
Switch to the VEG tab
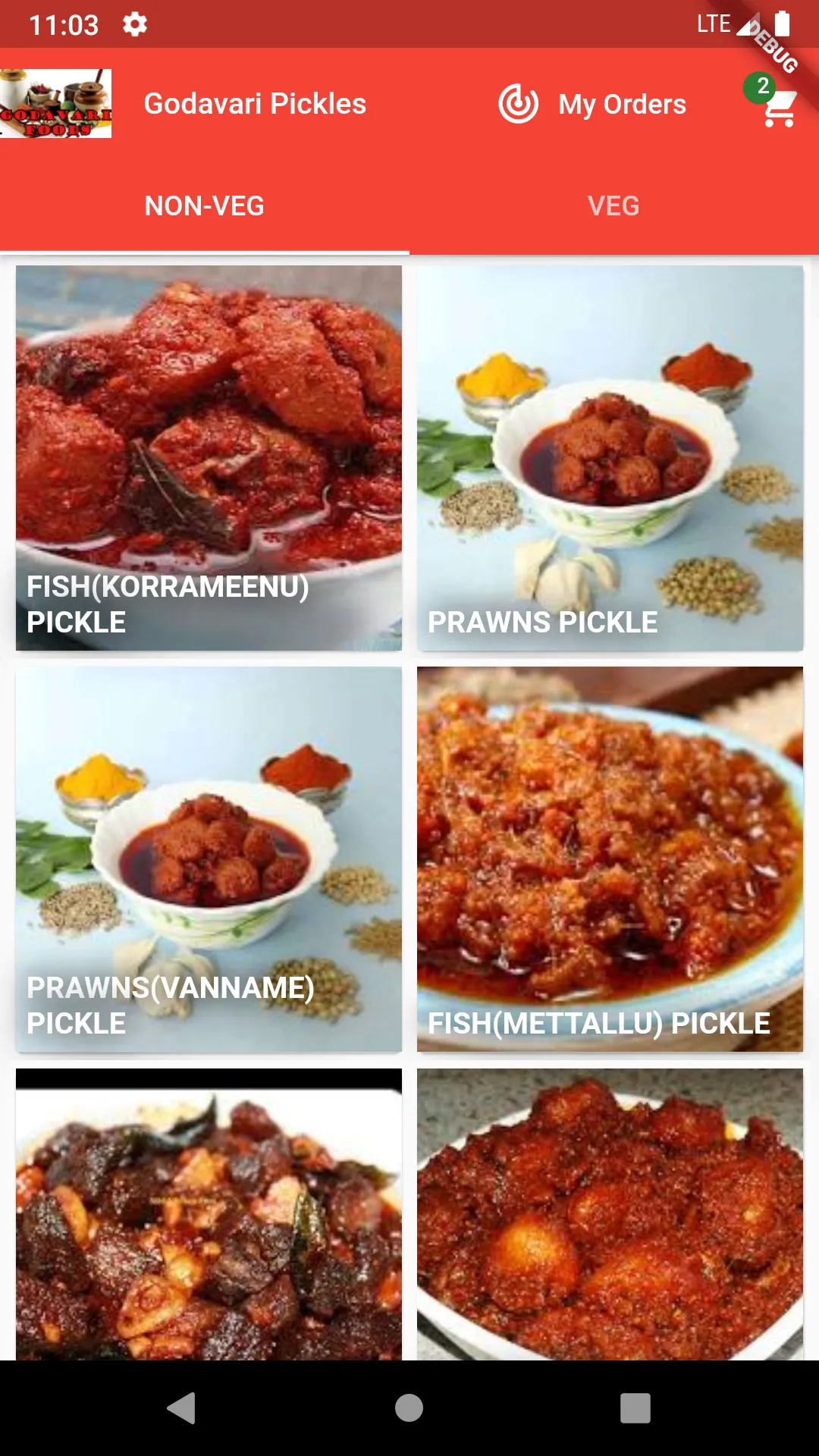point(613,206)
